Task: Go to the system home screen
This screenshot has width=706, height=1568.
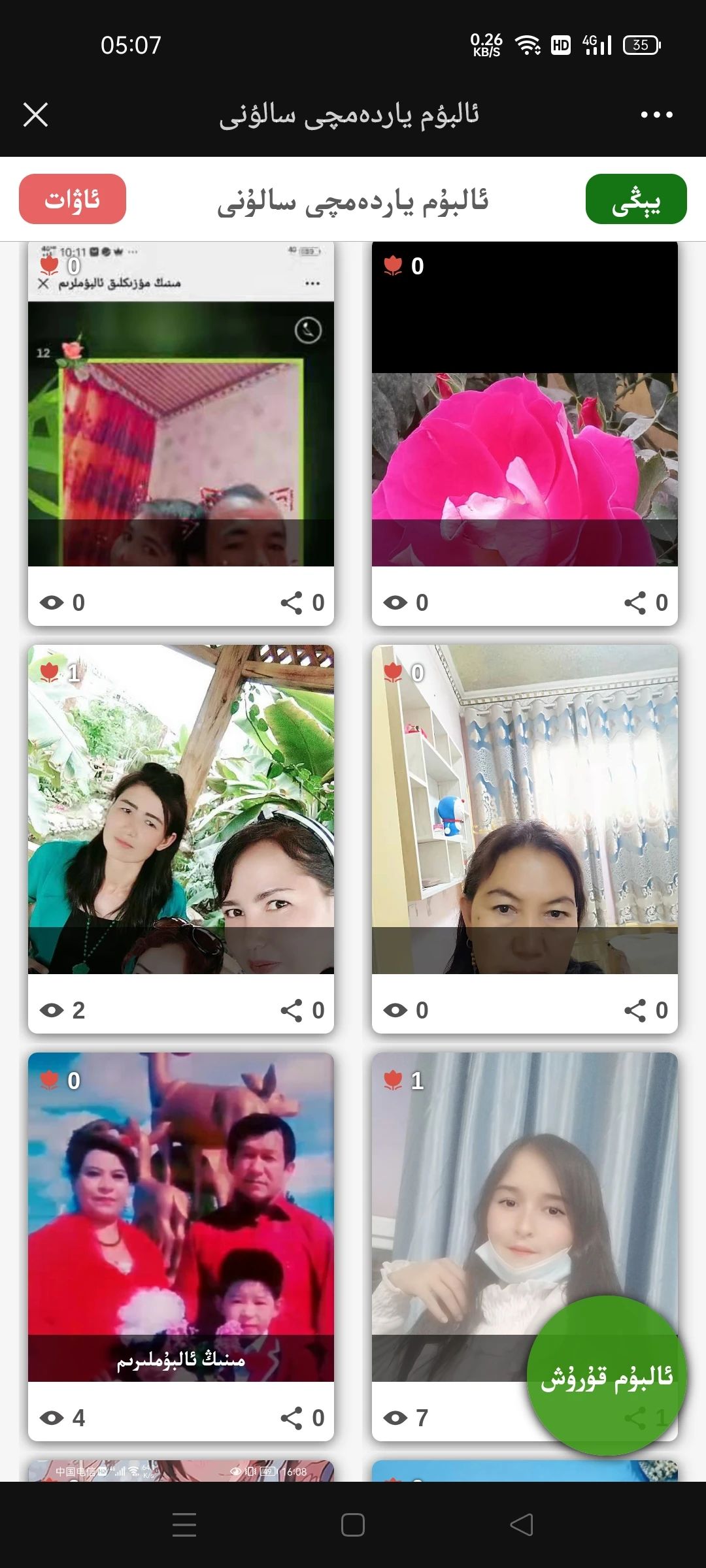Action: coord(353,1525)
